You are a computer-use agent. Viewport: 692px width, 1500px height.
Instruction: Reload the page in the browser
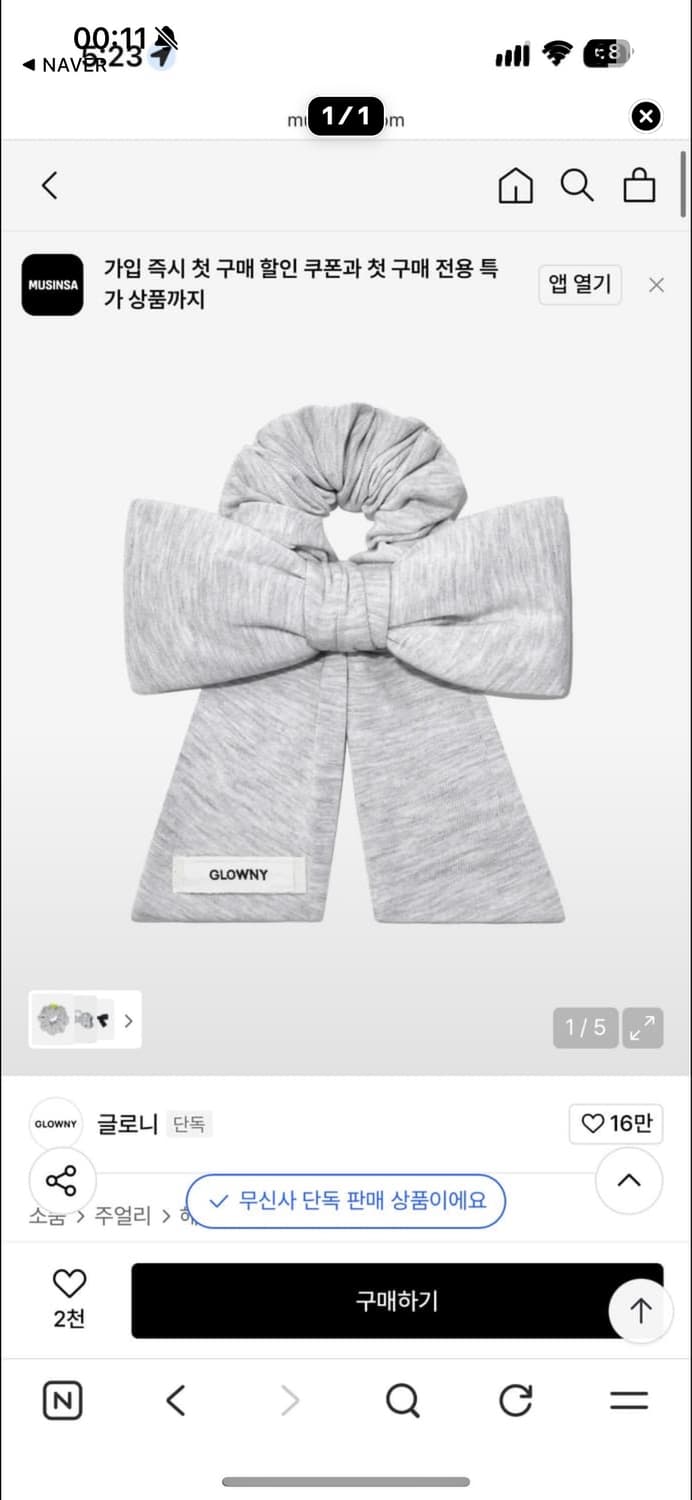[515, 1401]
